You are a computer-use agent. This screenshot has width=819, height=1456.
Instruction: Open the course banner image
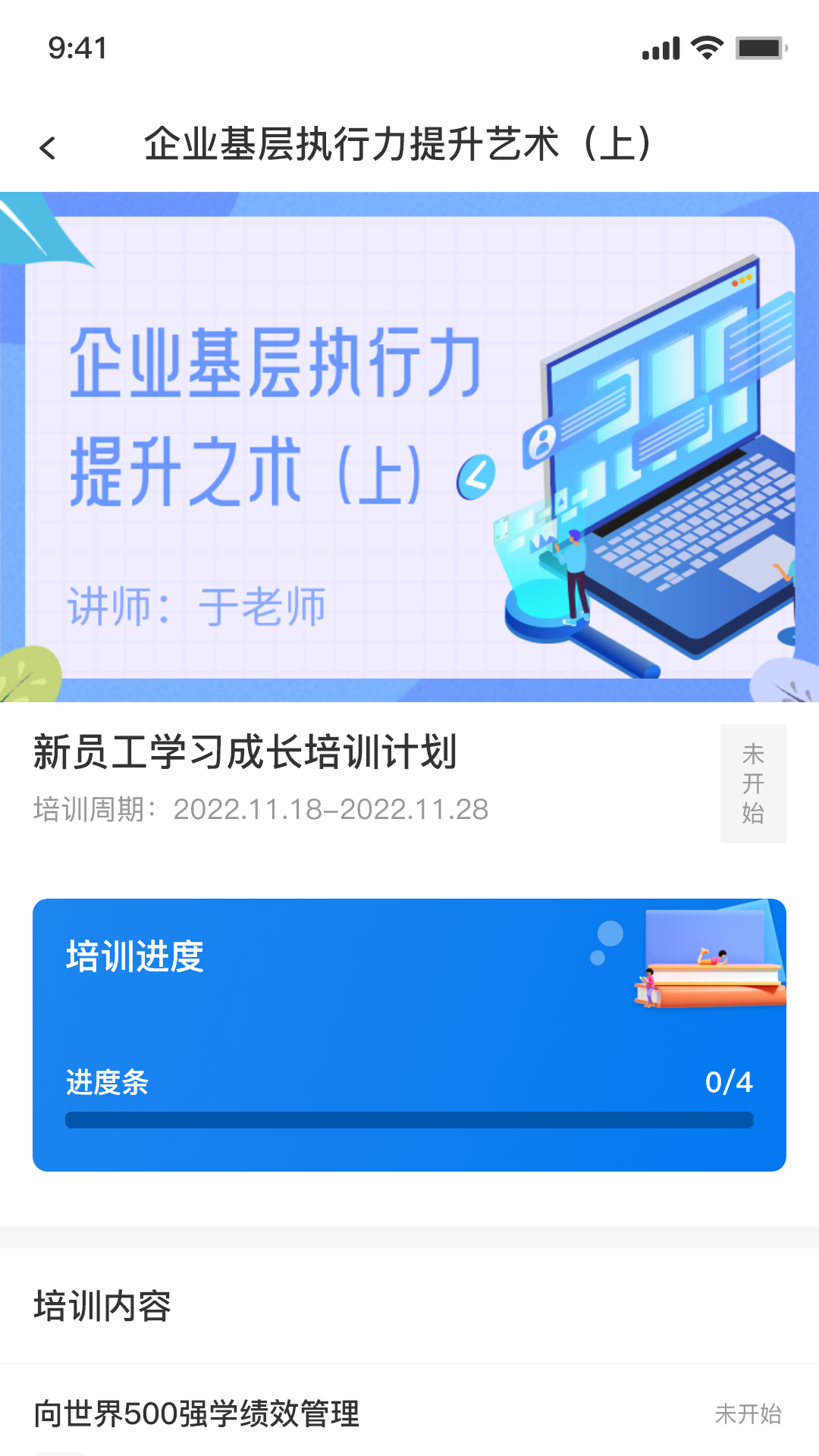click(409, 447)
